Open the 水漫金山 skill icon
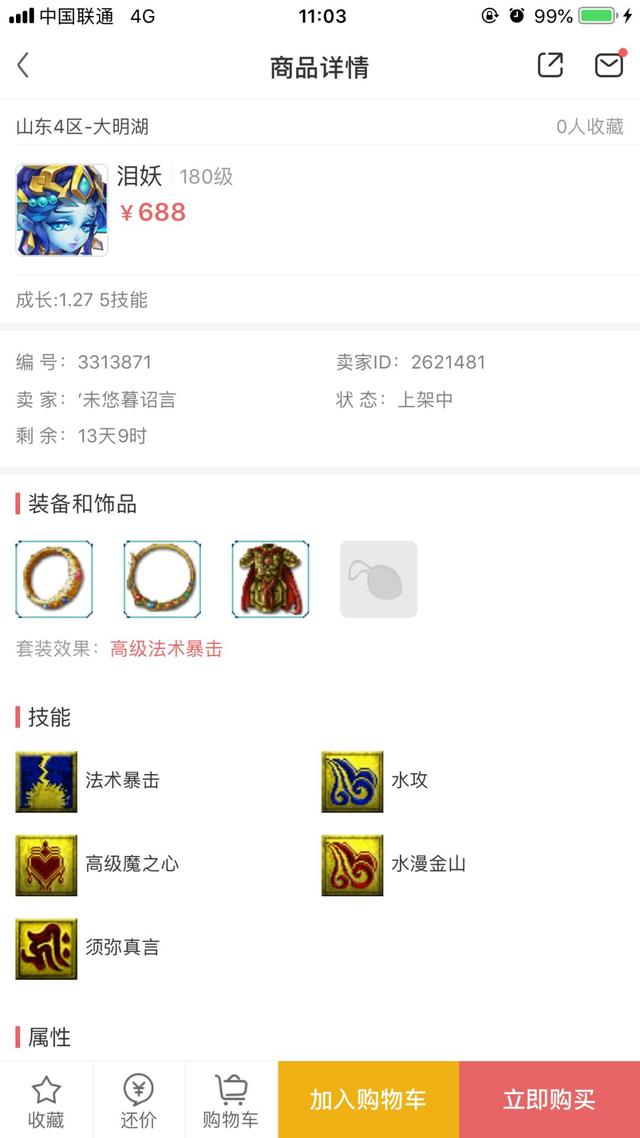The height and width of the screenshot is (1138, 640). 353,865
